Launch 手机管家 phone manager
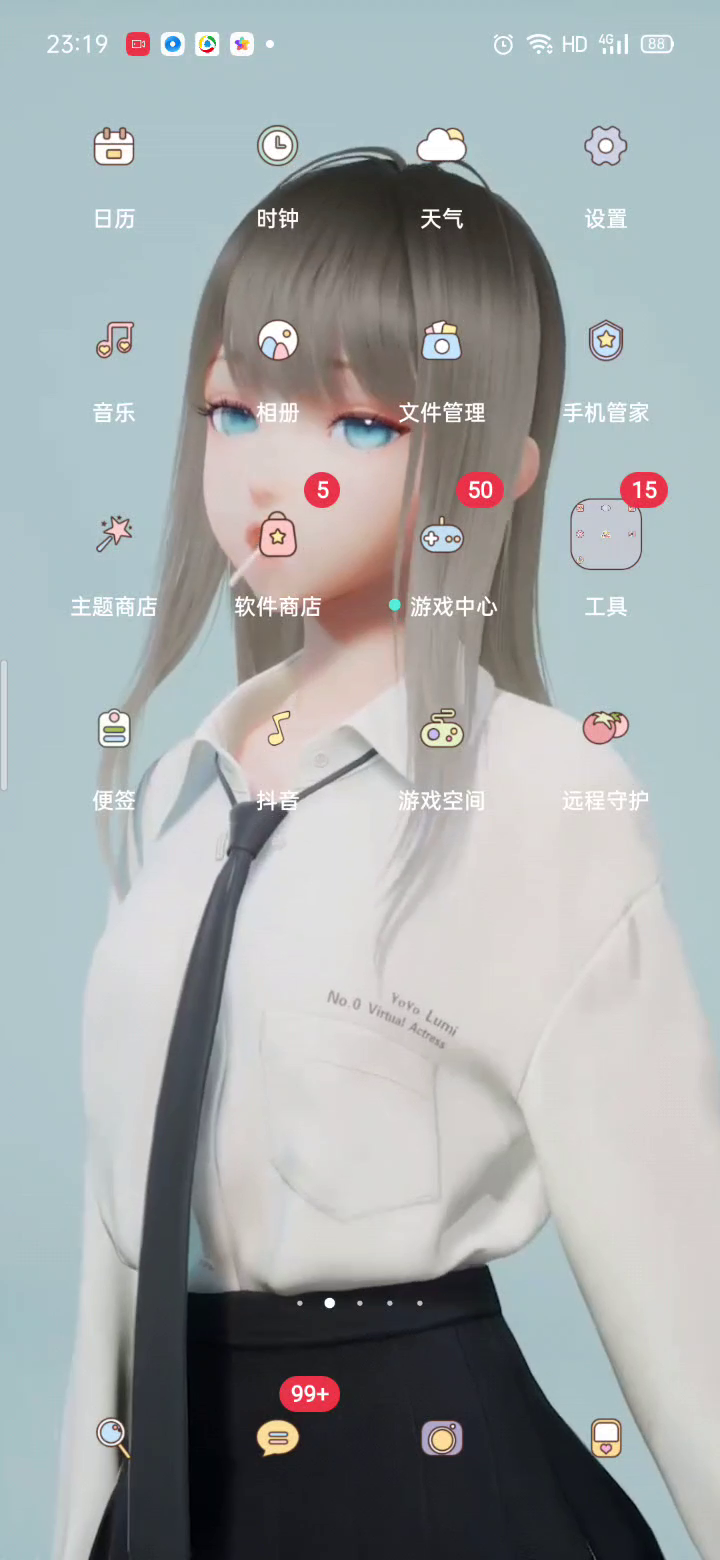 [605, 341]
